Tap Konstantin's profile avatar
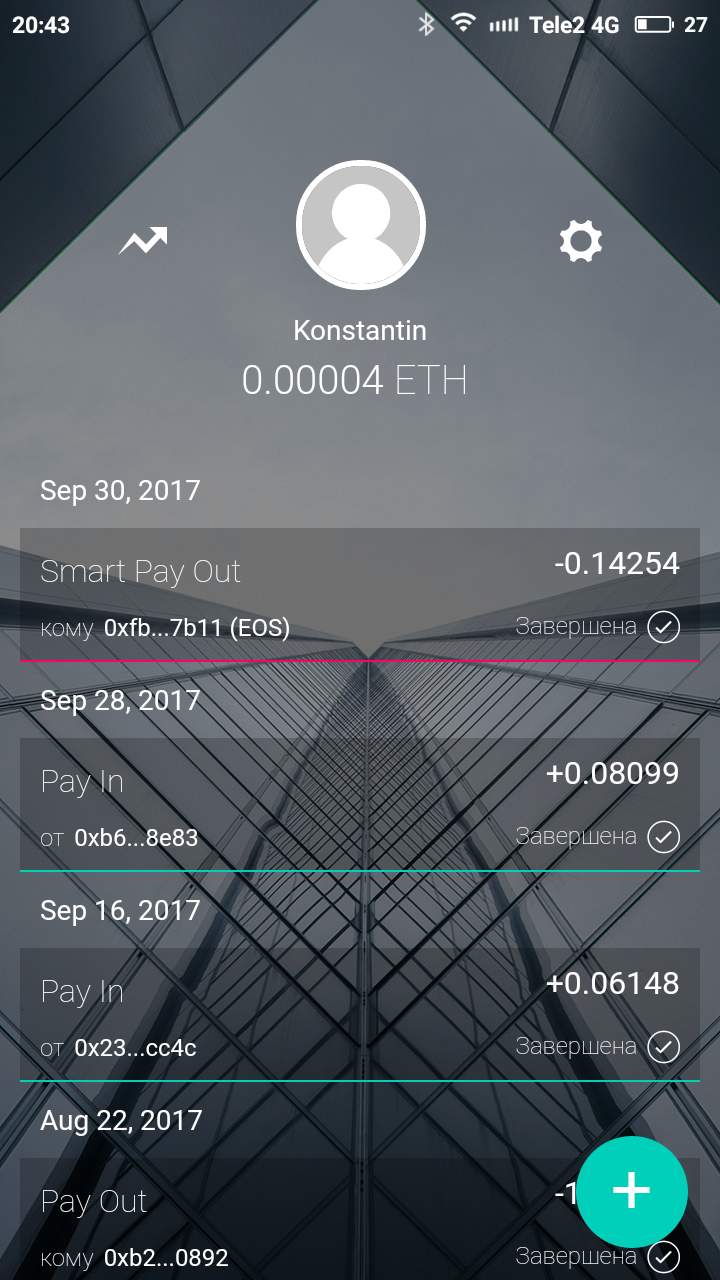The width and height of the screenshot is (720, 1280). pos(360,225)
